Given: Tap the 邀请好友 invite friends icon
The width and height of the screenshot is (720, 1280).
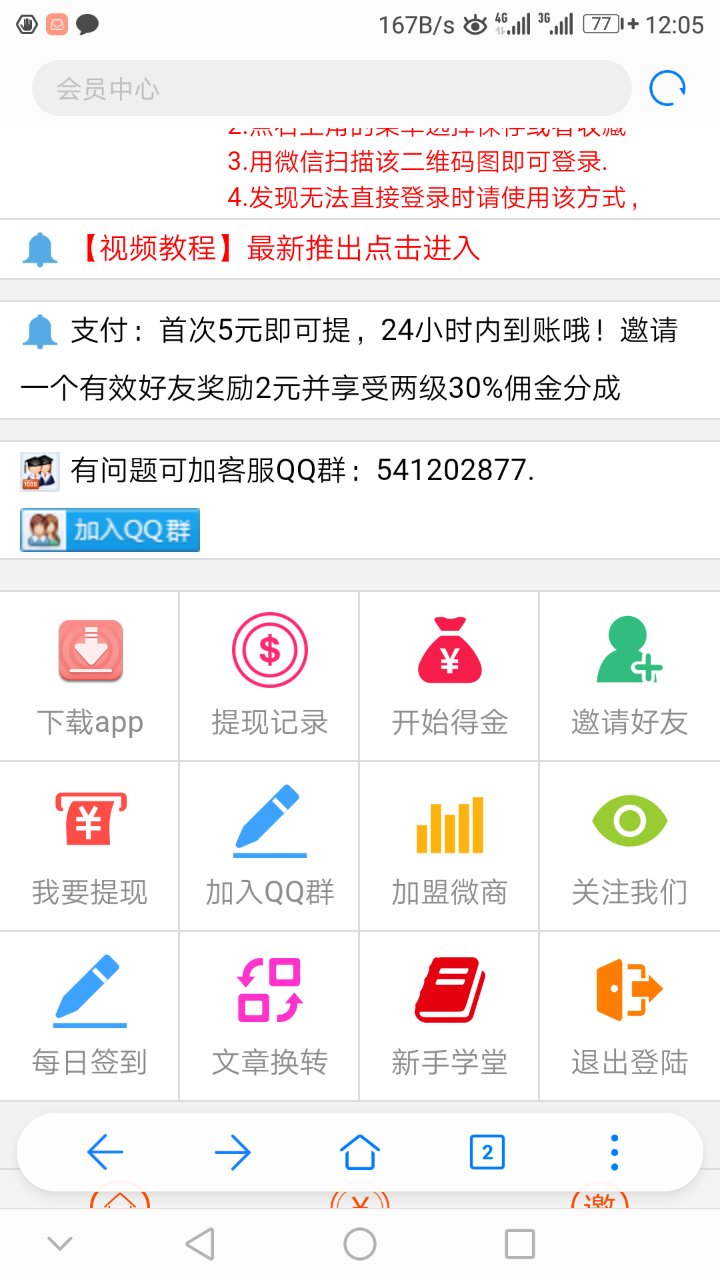Looking at the screenshot, I should (629, 650).
